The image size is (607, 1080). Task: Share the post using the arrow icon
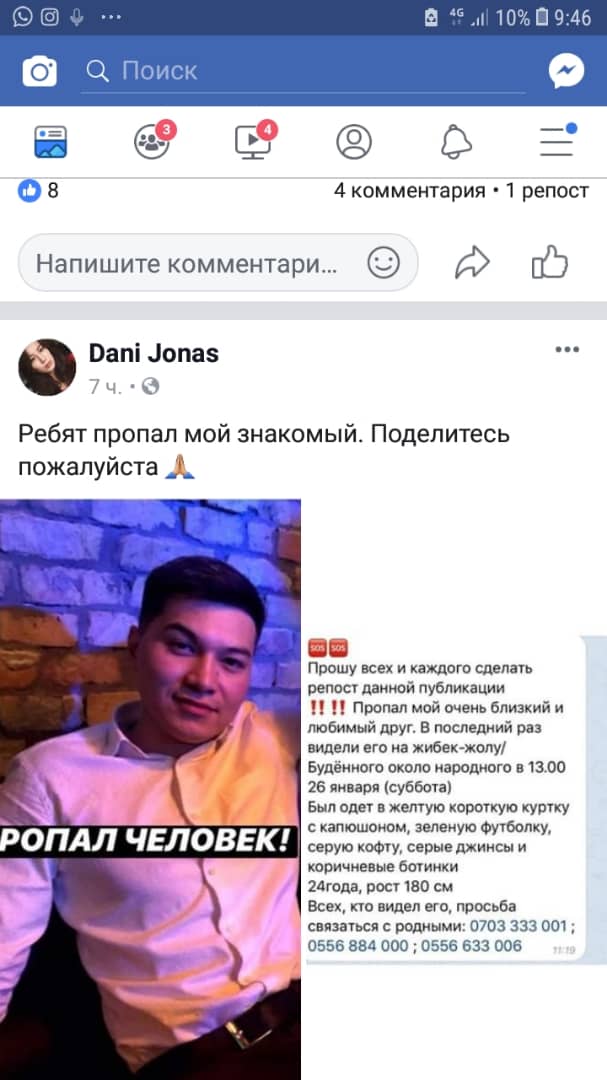pos(472,264)
